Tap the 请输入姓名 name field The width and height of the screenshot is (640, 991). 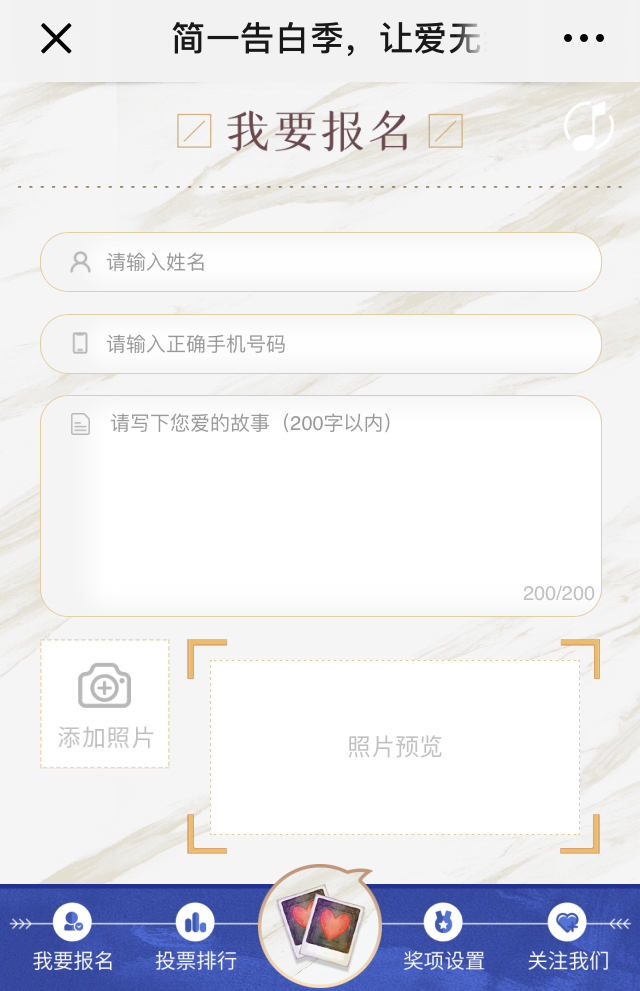point(320,262)
